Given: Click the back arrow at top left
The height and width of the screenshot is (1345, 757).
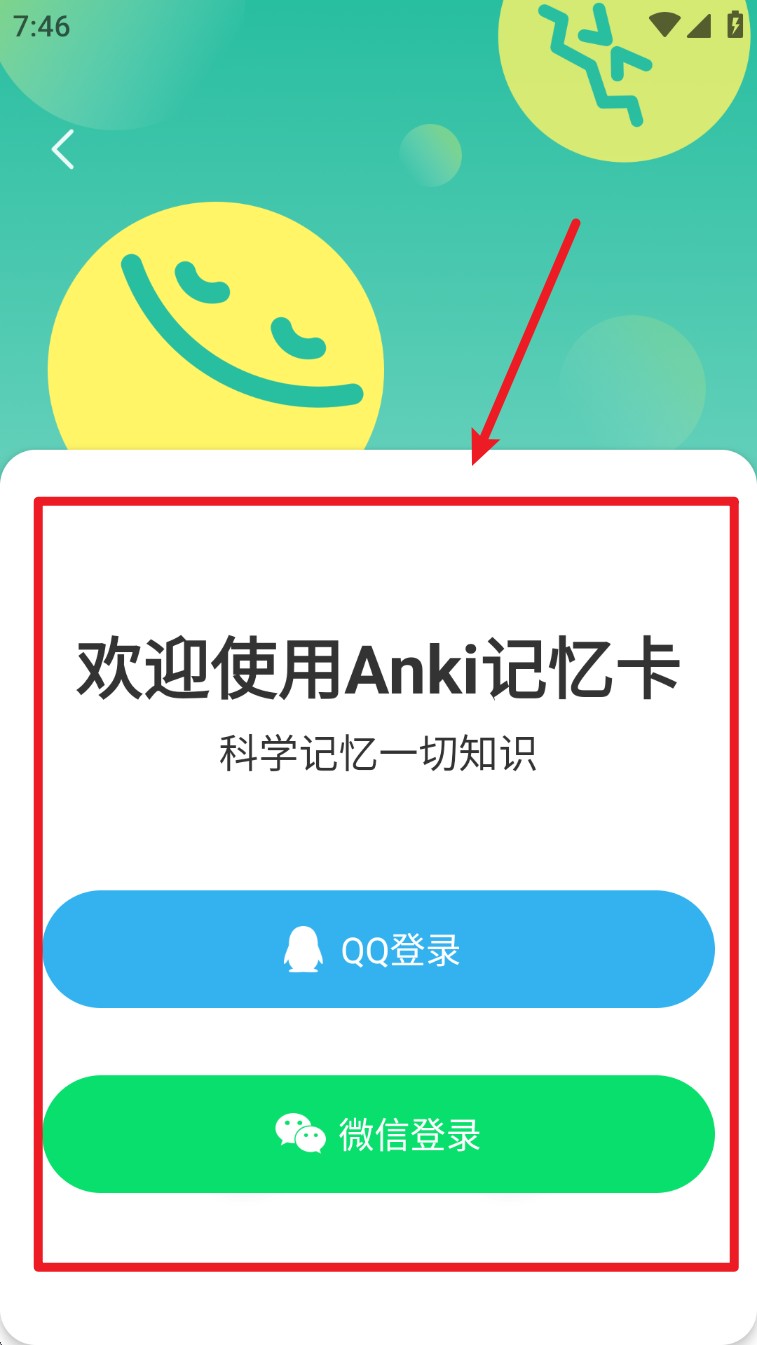Looking at the screenshot, I should [x=62, y=150].
